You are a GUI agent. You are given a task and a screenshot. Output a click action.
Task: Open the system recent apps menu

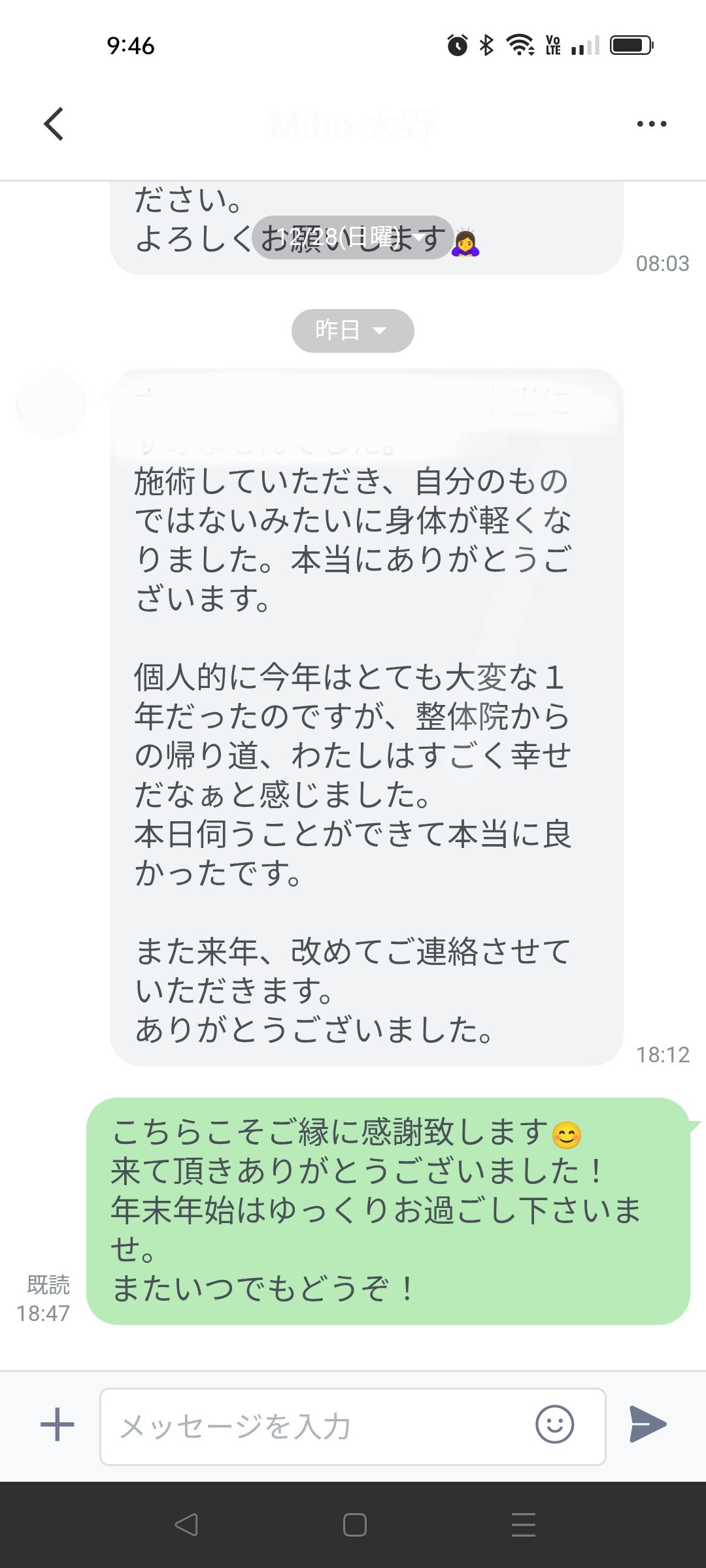click(524, 1525)
